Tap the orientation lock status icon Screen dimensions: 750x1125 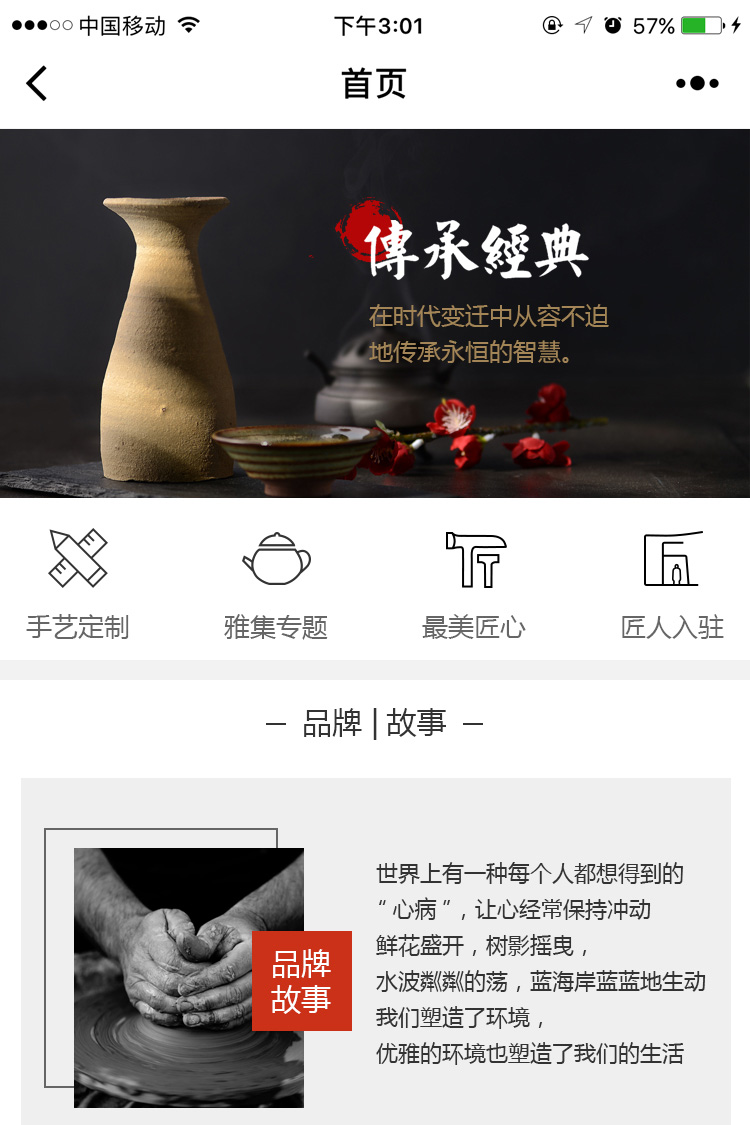click(553, 25)
